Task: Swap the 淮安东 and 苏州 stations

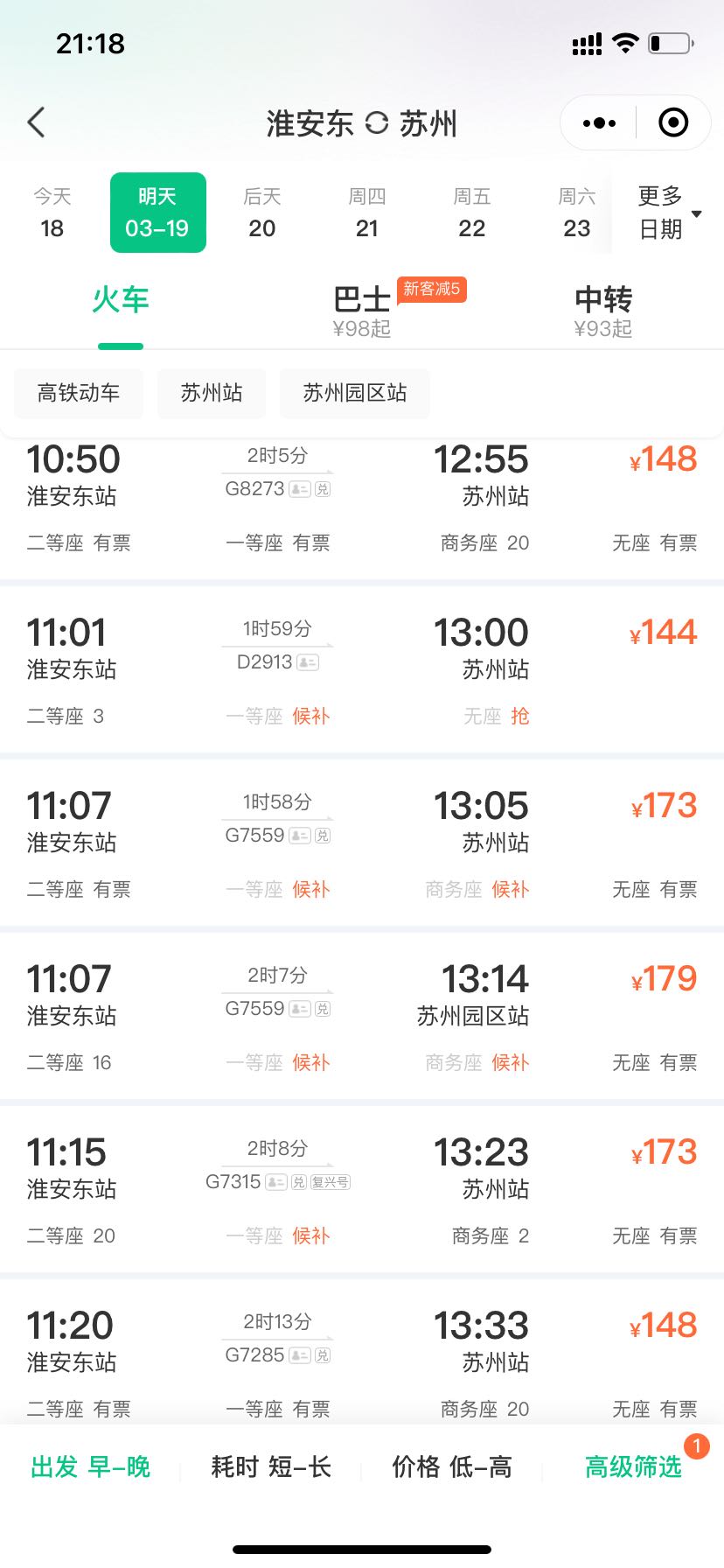Action: coord(376,122)
